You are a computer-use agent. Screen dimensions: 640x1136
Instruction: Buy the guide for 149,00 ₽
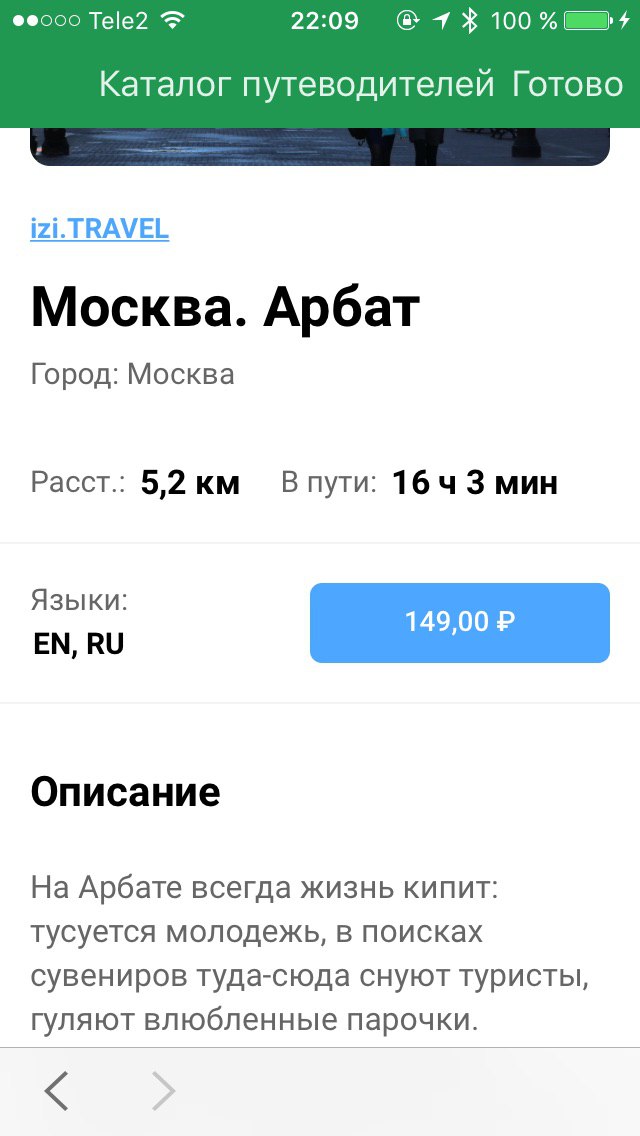(x=460, y=622)
